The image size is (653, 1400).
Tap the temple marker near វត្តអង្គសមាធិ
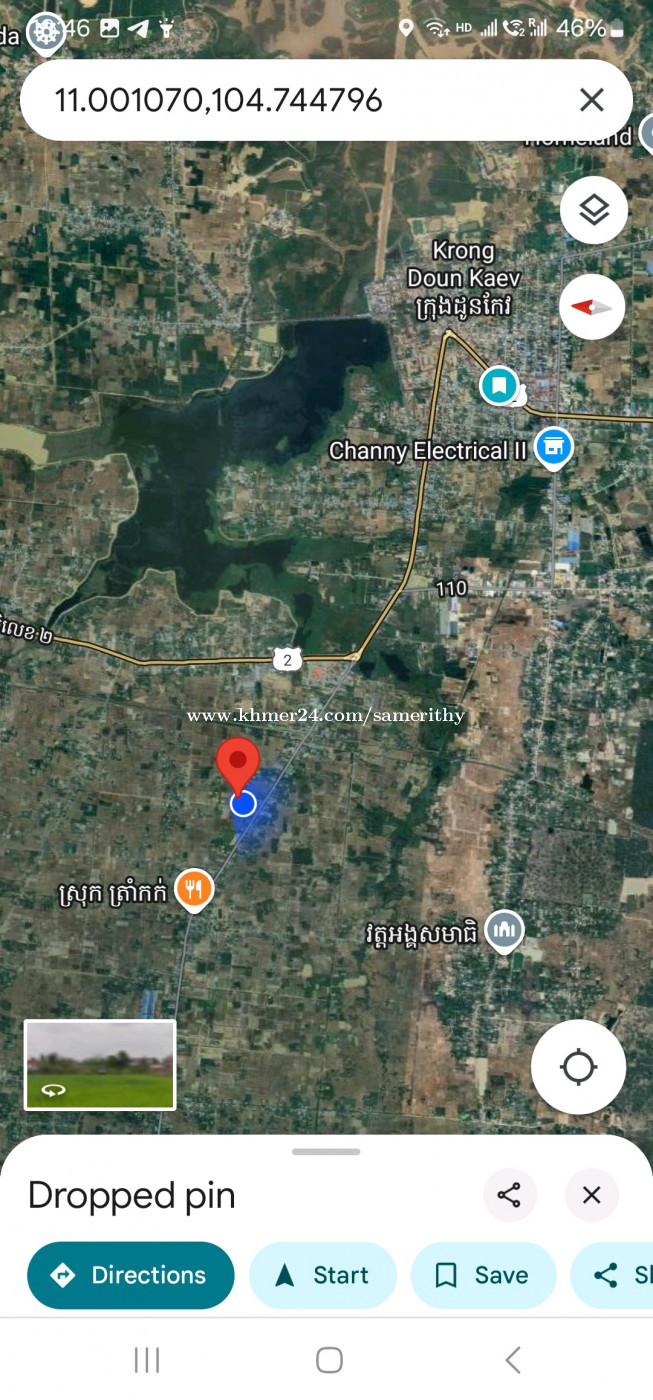pyautogui.click(x=504, y=931)
